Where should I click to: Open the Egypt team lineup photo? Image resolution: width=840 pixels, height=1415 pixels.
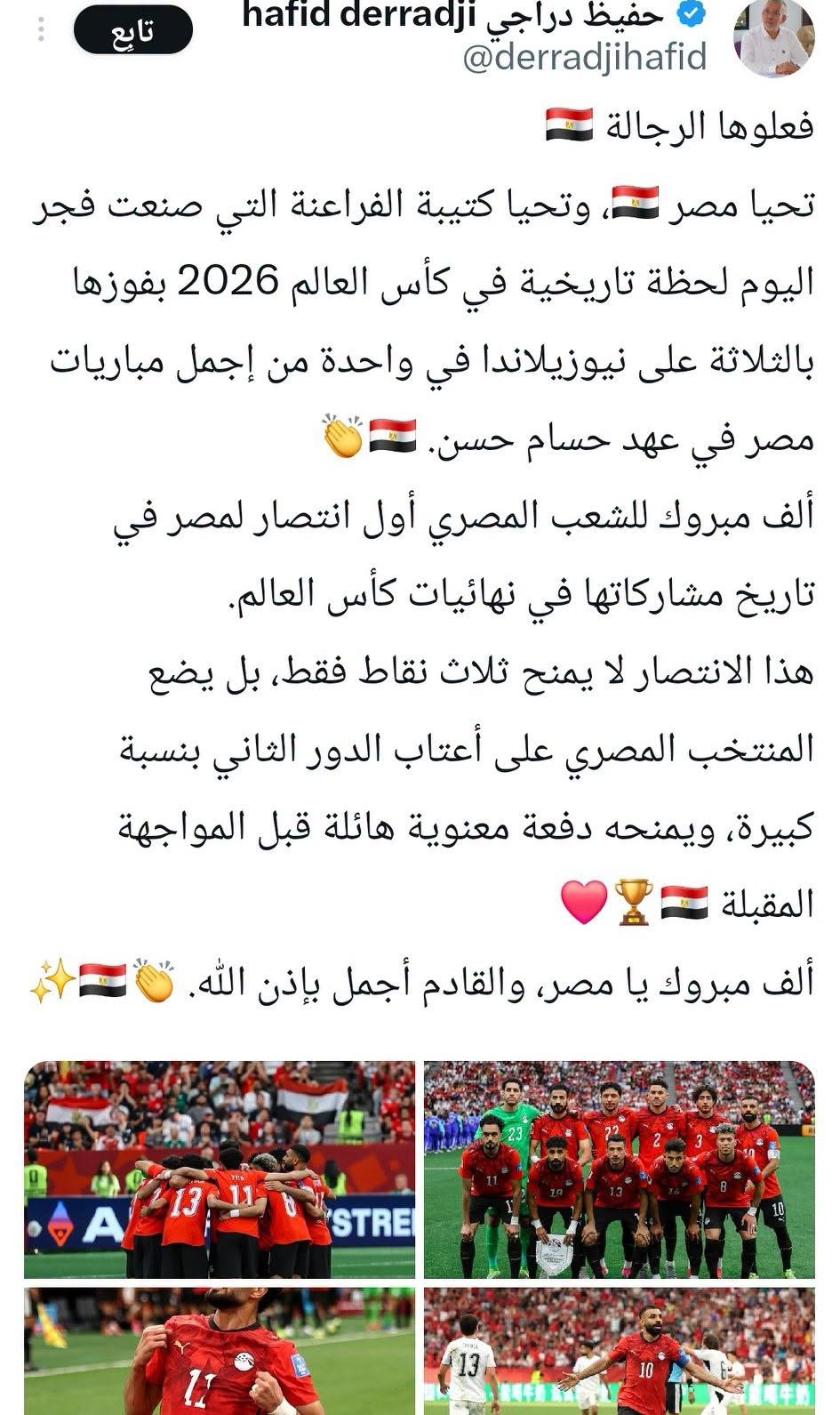click(x=620, y=1170)
